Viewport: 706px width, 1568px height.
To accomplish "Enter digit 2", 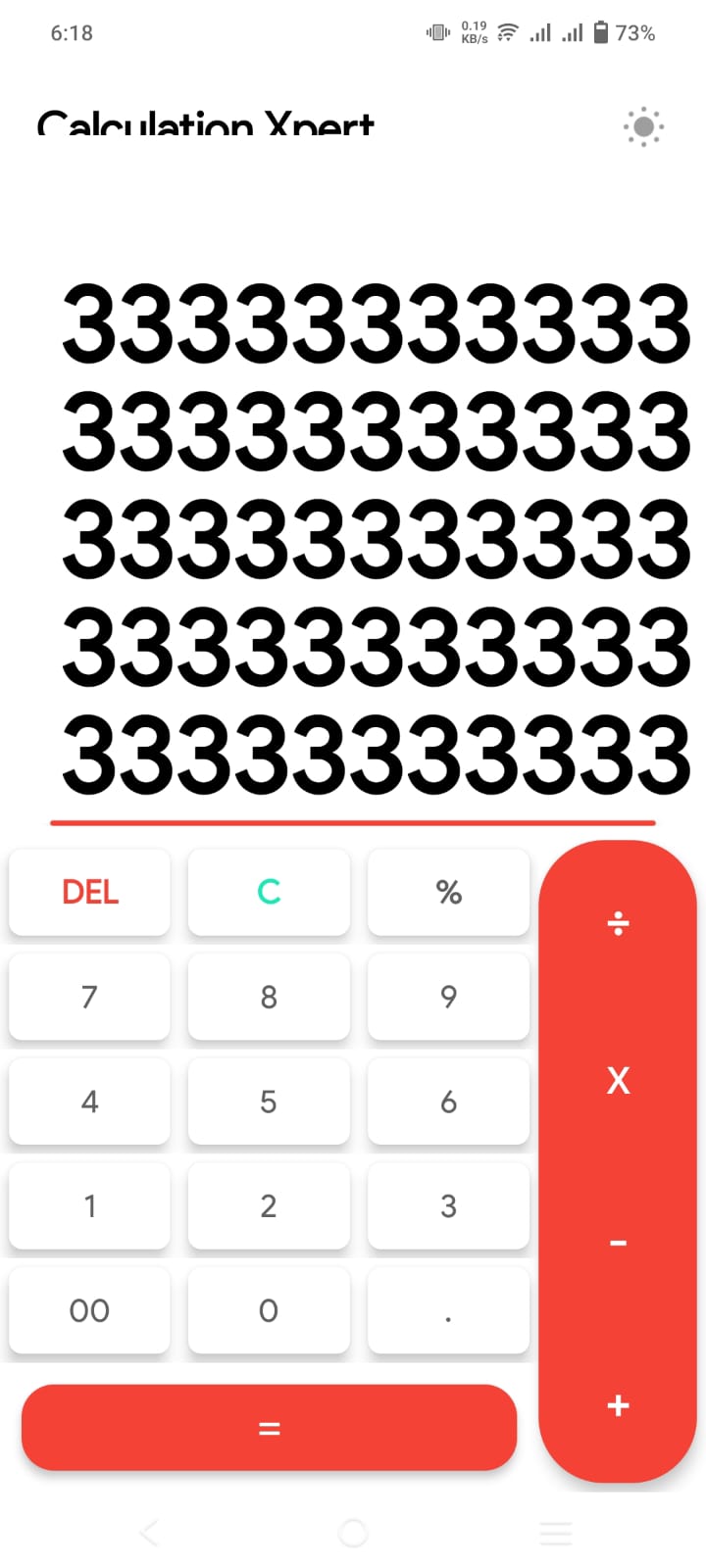I will [x=269, y=1205].
